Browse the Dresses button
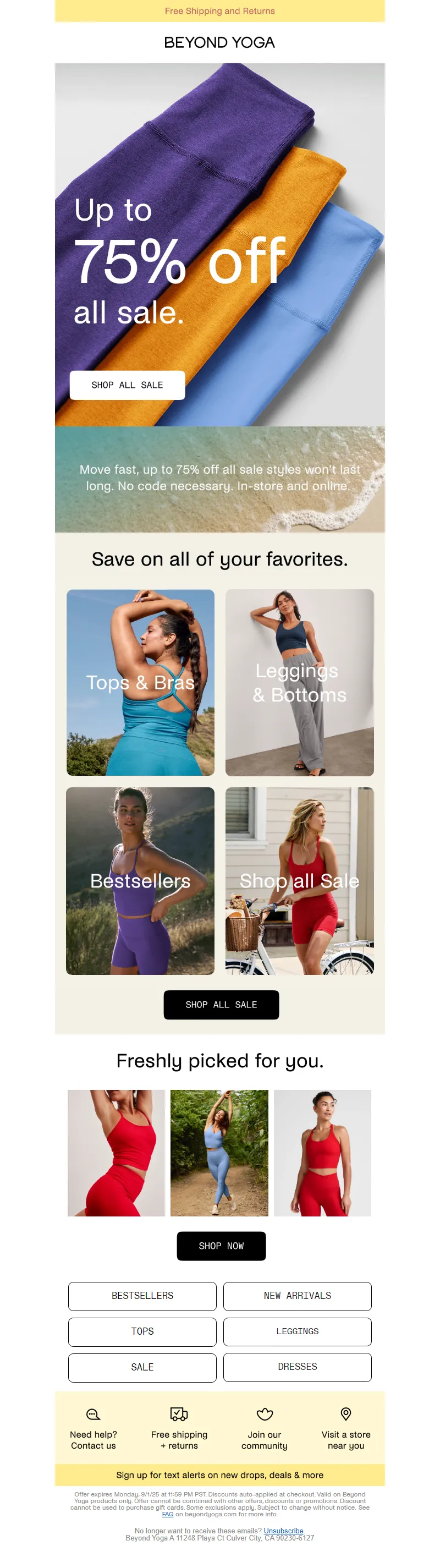440x1568 pixels. pyautogui.click(x=297, y=1367)
